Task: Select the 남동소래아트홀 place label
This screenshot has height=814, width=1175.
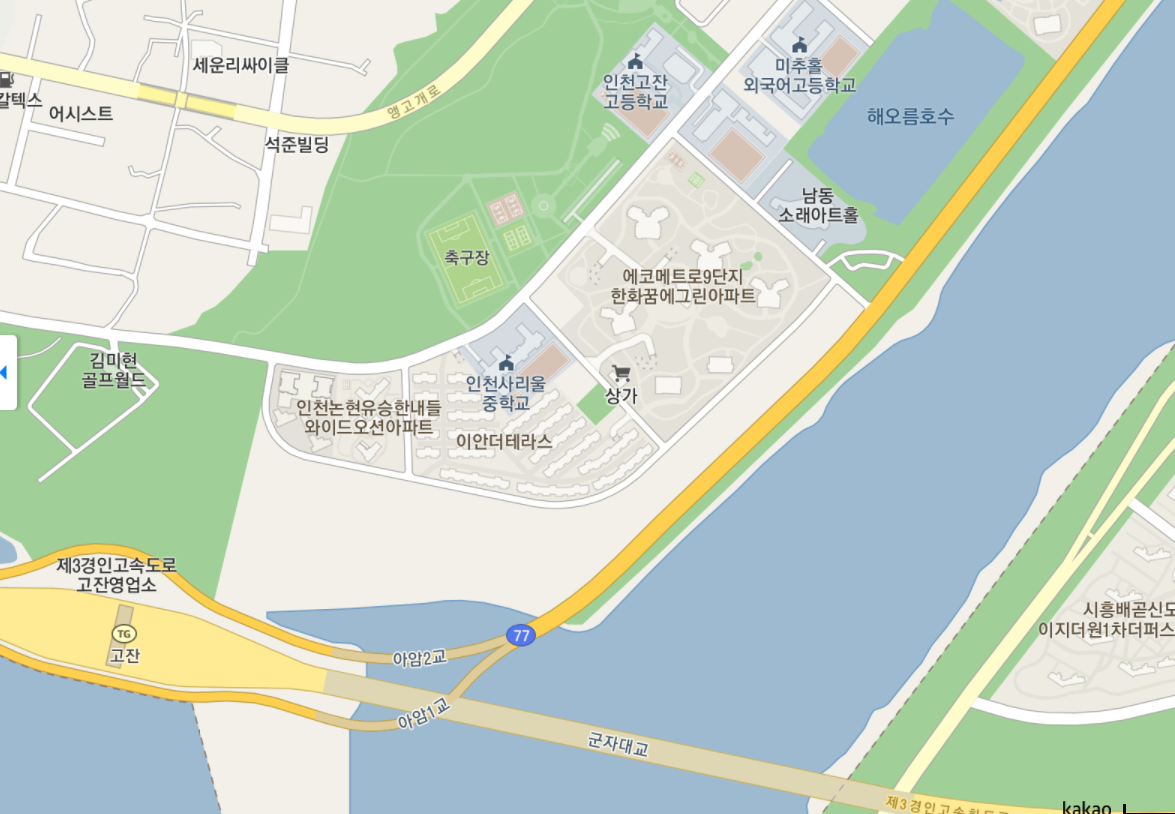Action: pyautogui.click(x=818, y=205)
